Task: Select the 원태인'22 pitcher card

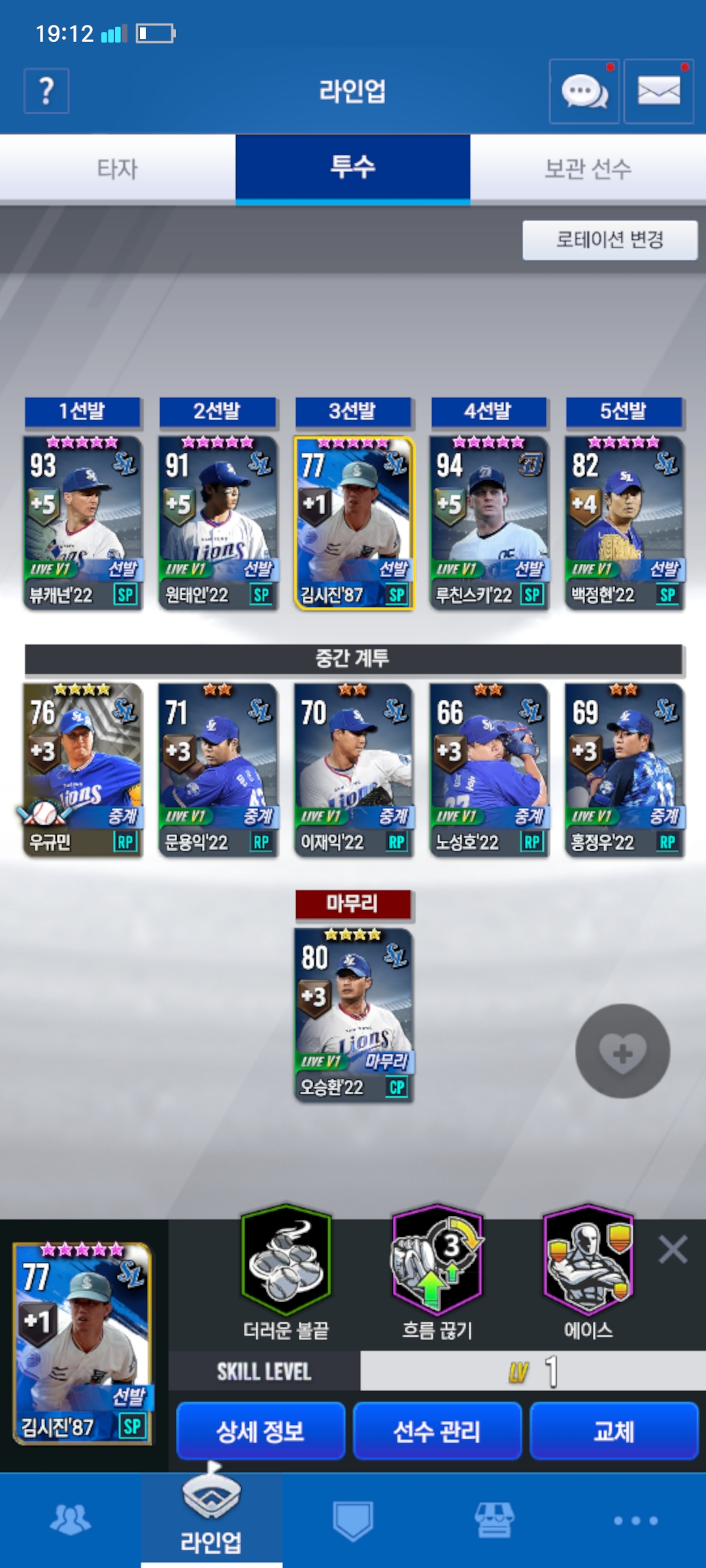Action: point(218,523)
